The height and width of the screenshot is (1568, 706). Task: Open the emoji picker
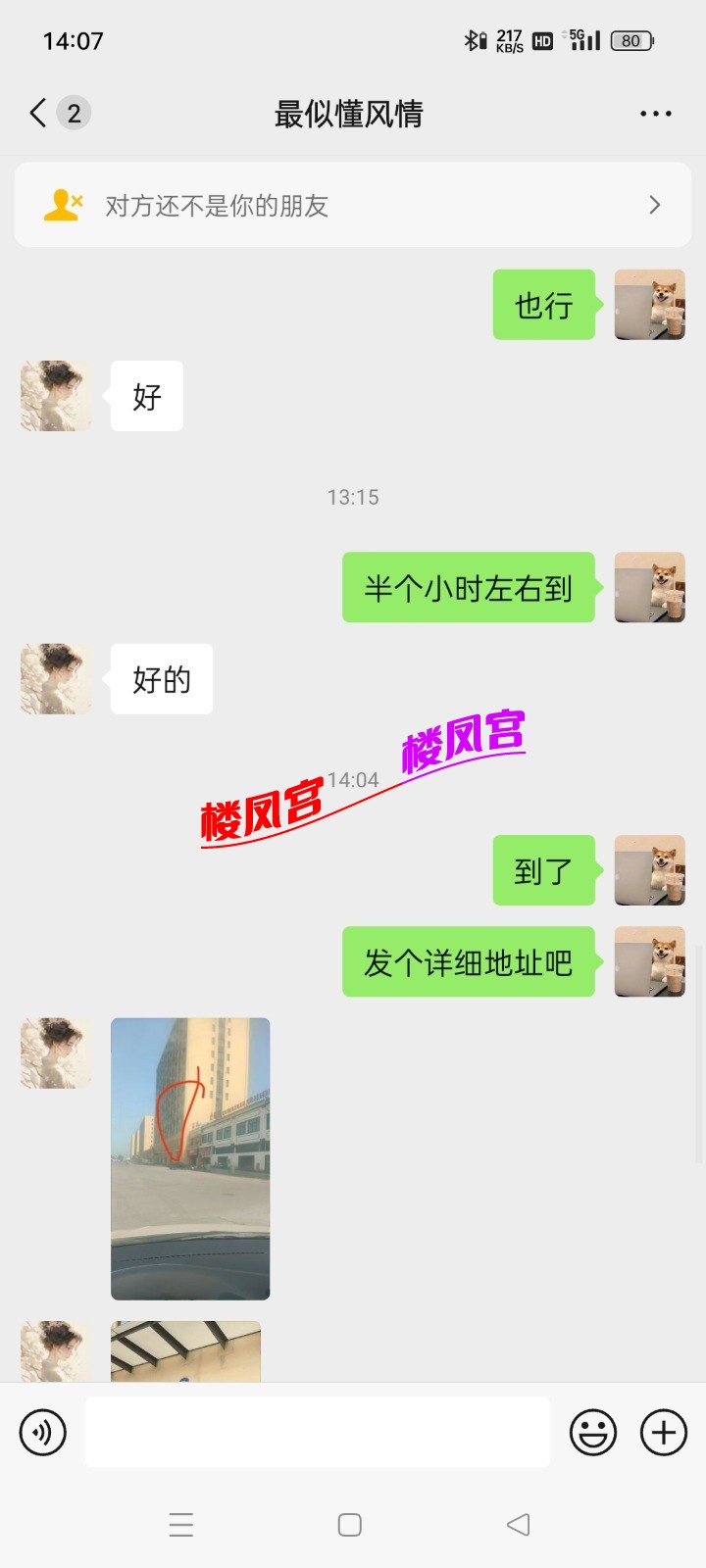click(593, 1433)
